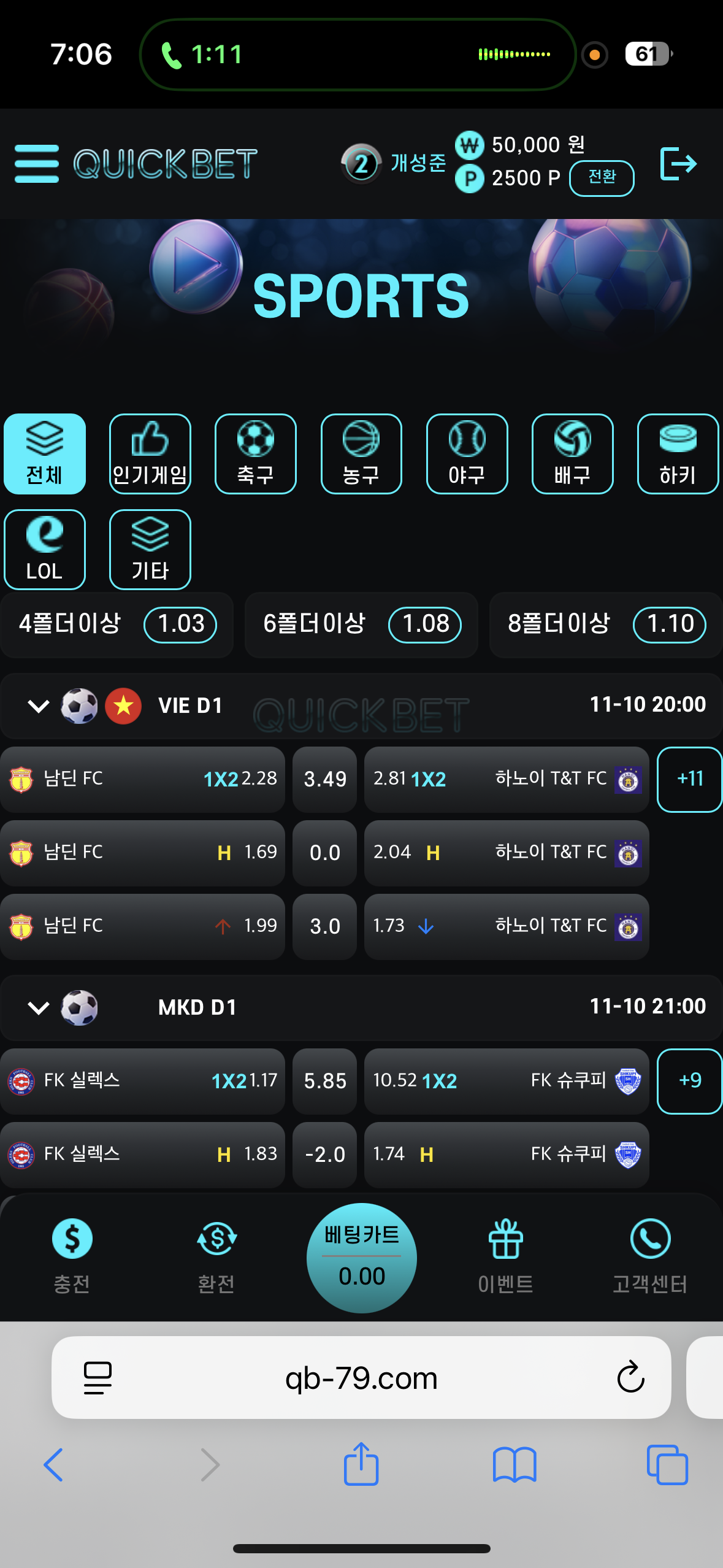Image resolution: width=723 pixels, height=1568 pixels.
Task: Expand +9 extra bets for FK 실렉스
Action: pyautogui.click(x=689, y=1081)
